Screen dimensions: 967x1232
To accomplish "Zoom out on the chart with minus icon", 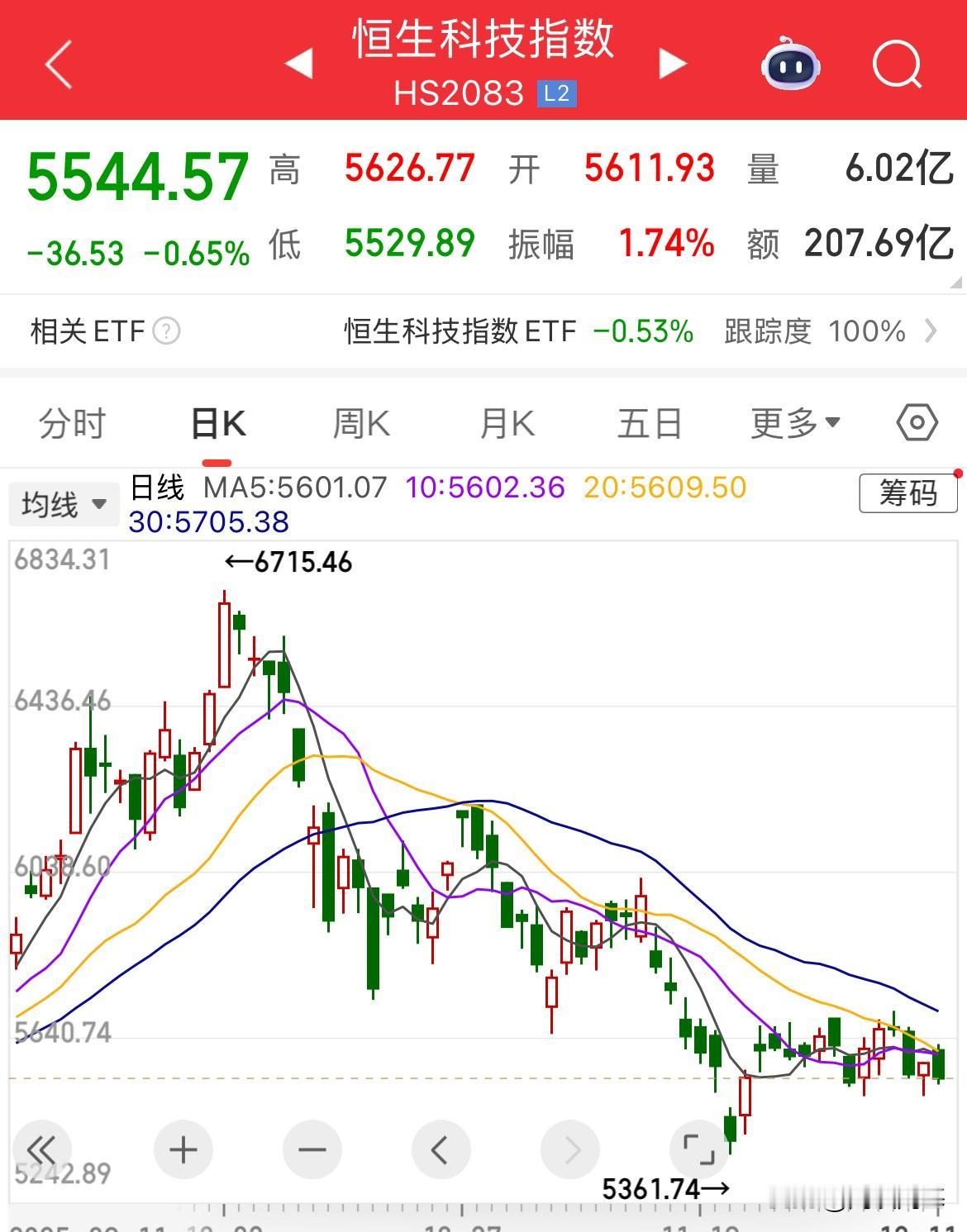I will coord(312,1149).
